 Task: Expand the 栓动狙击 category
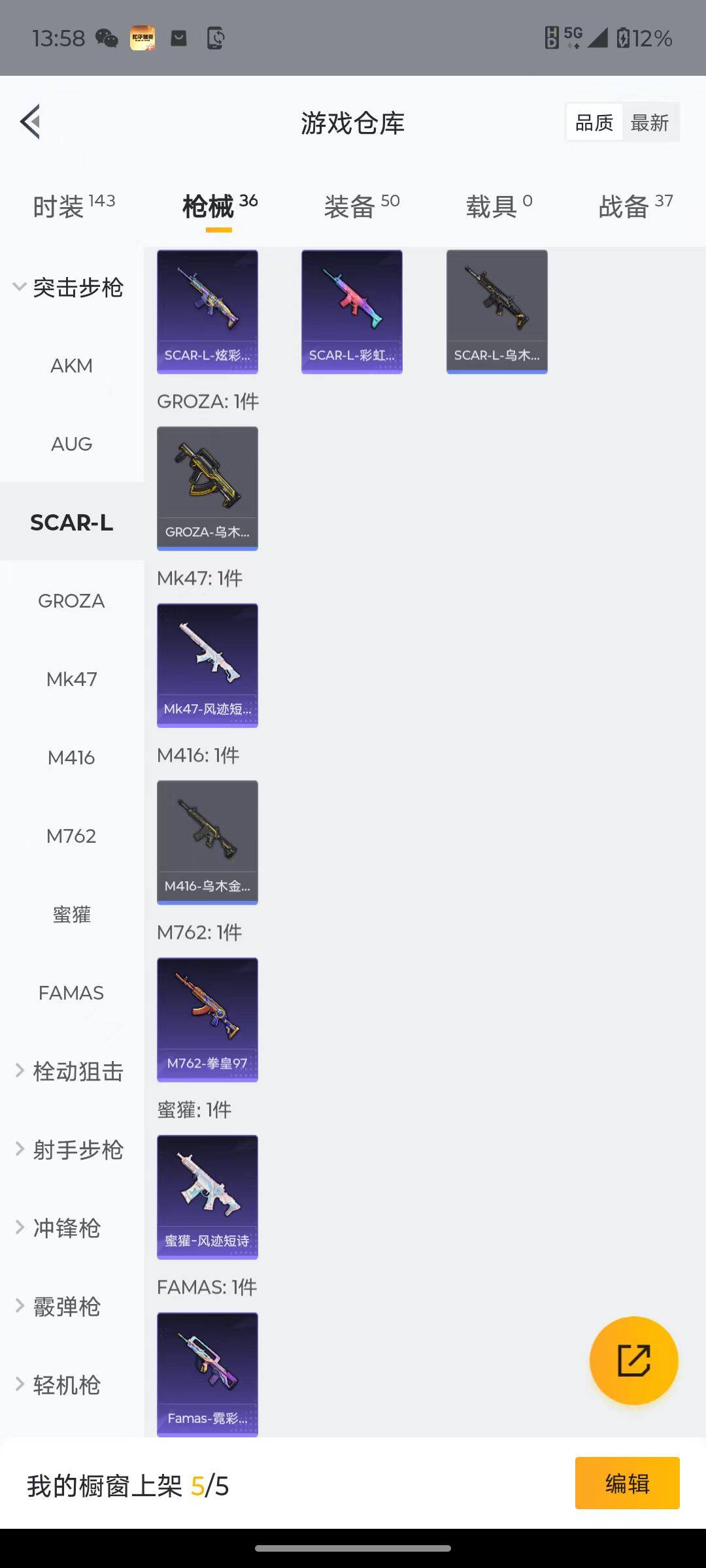point(71,1071)
